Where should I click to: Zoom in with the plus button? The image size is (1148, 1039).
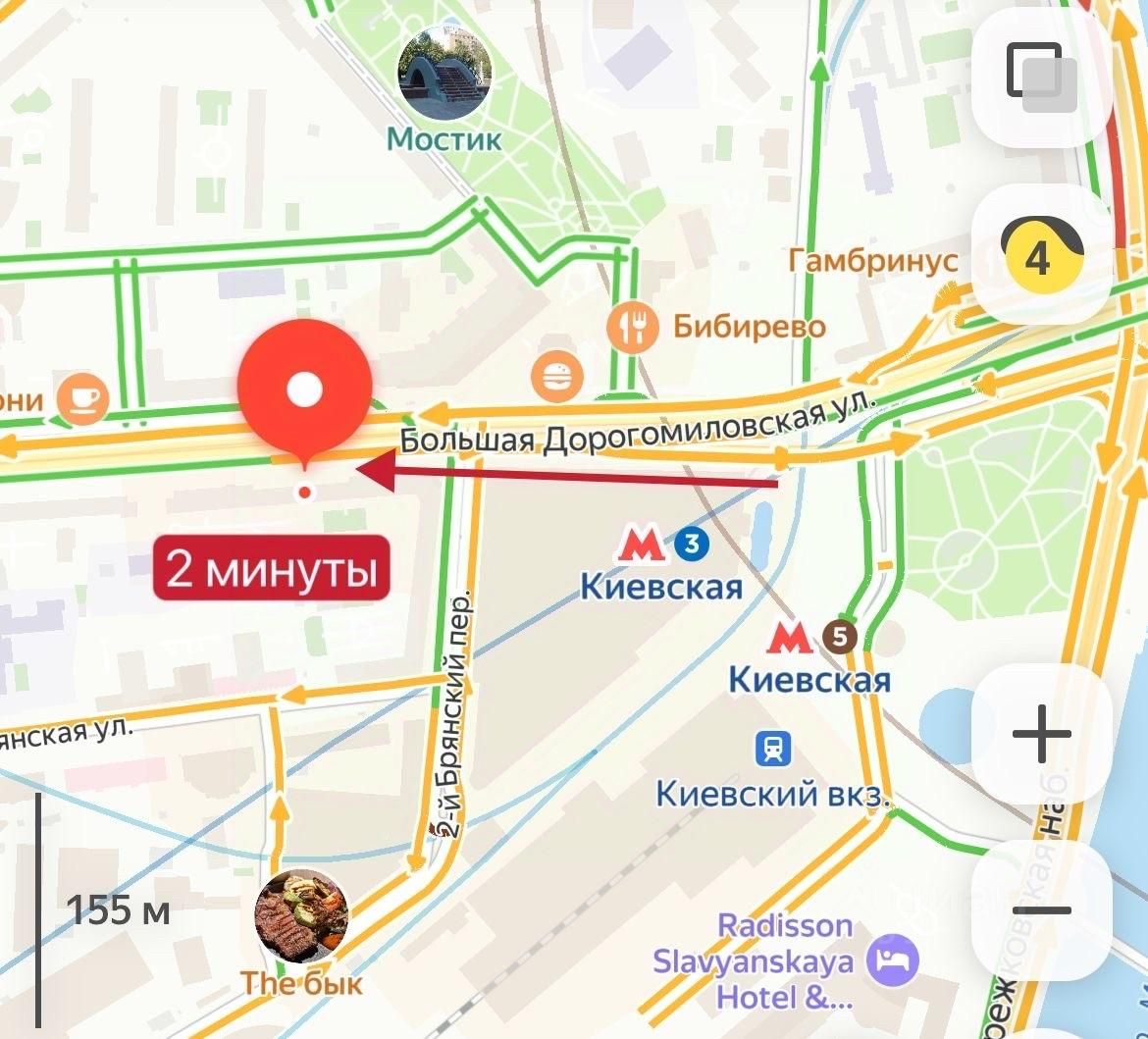(x=1040, y=733)
